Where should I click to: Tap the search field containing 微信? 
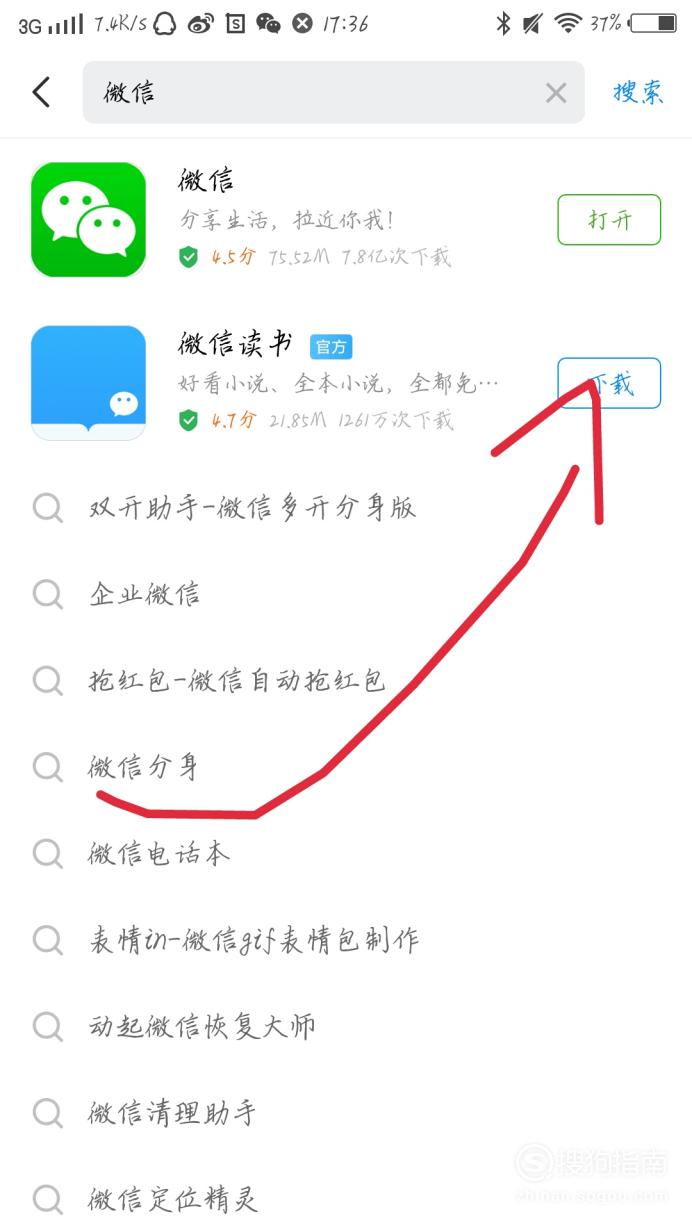pos(333,92)
